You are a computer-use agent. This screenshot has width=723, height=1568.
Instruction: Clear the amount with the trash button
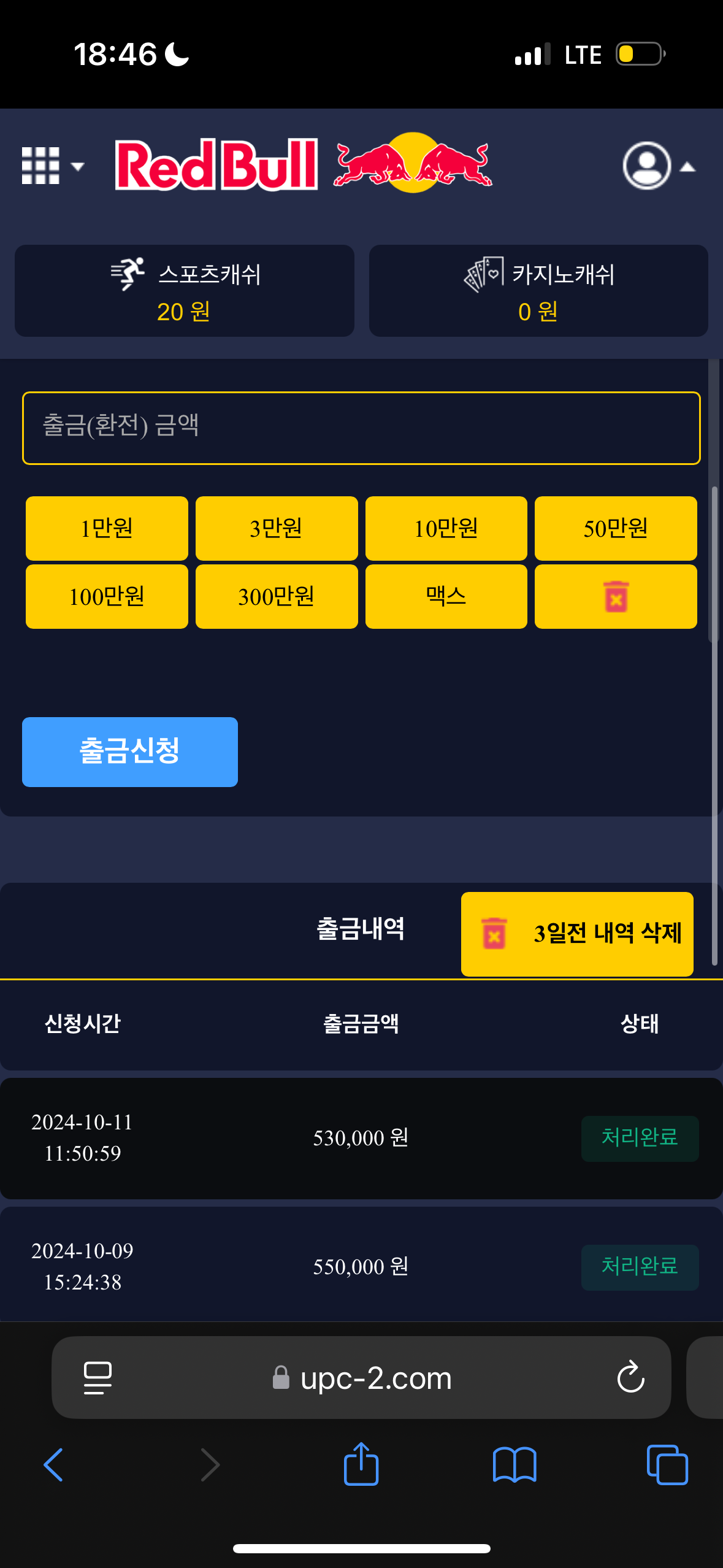pyautogui.click(x=616, y=596)
